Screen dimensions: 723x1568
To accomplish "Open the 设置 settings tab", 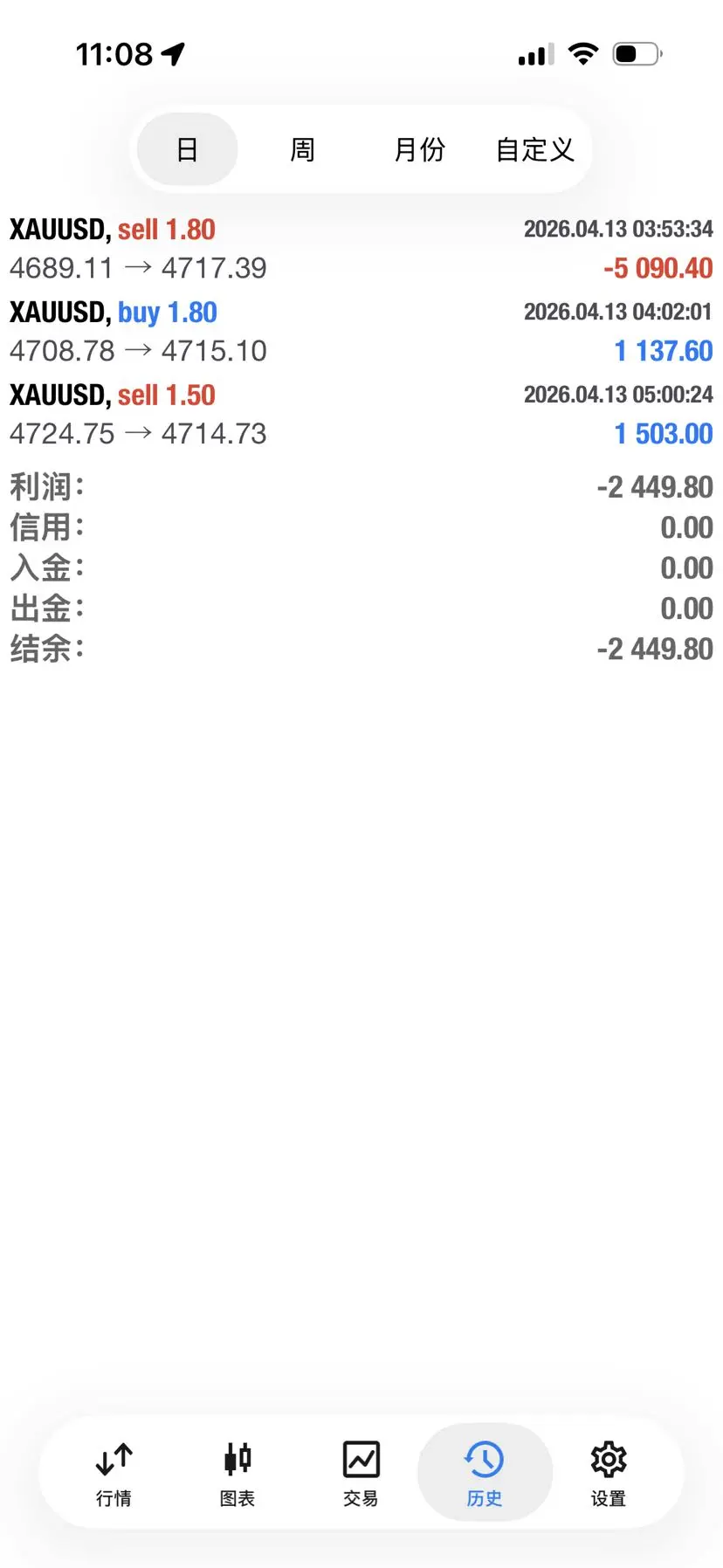I will point(609,1472).
